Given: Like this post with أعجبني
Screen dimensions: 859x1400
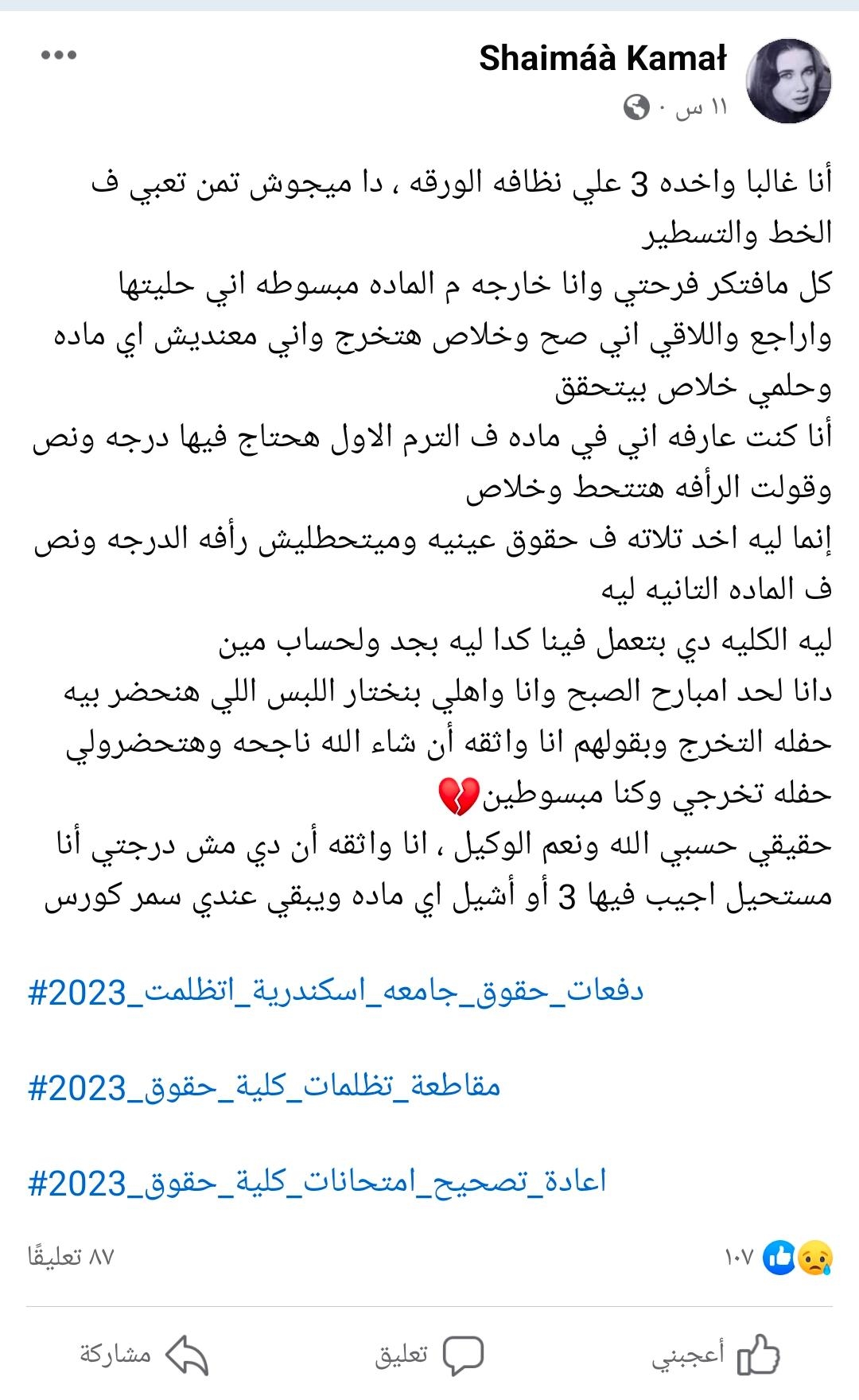Looking at the screenshot, I should tap(714, 1355).
